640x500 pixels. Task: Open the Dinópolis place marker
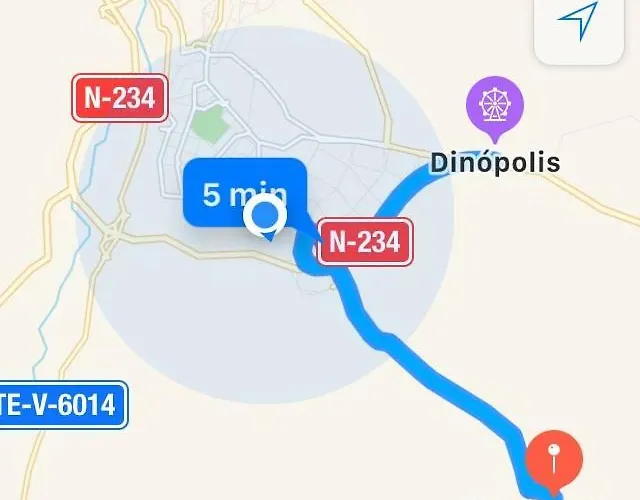tap(494, 105)
